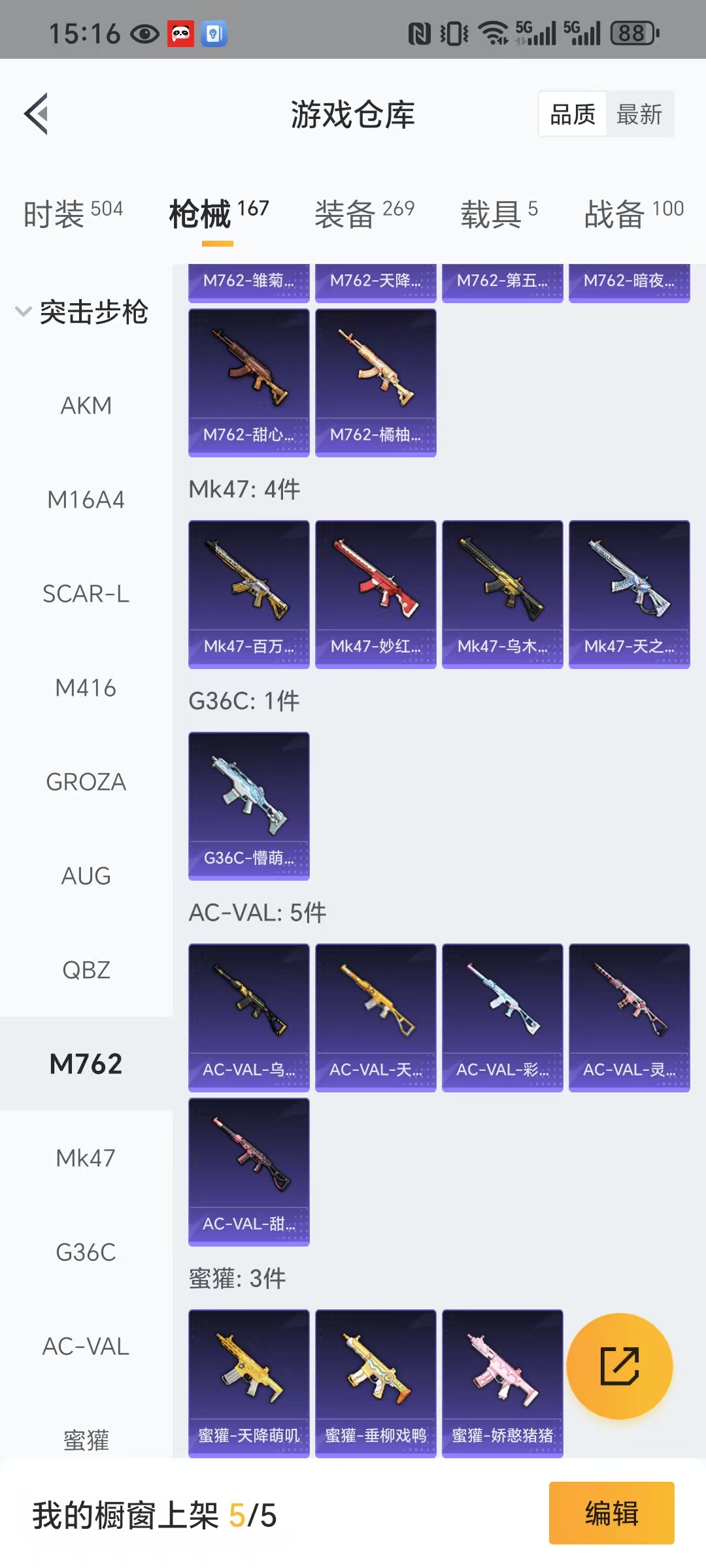Jump to AC-VAL in the sidebar
The width and height of the screenshot is (706, 1568).
coord(86,1347)
